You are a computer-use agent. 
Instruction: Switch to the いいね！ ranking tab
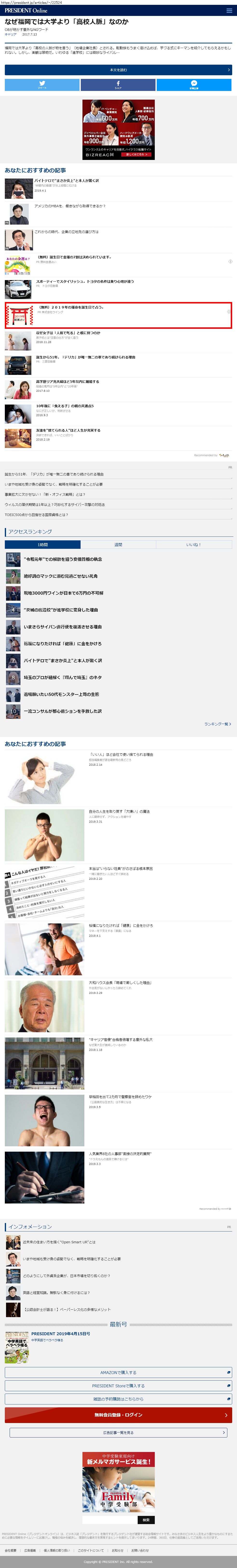tap(193, 544)
